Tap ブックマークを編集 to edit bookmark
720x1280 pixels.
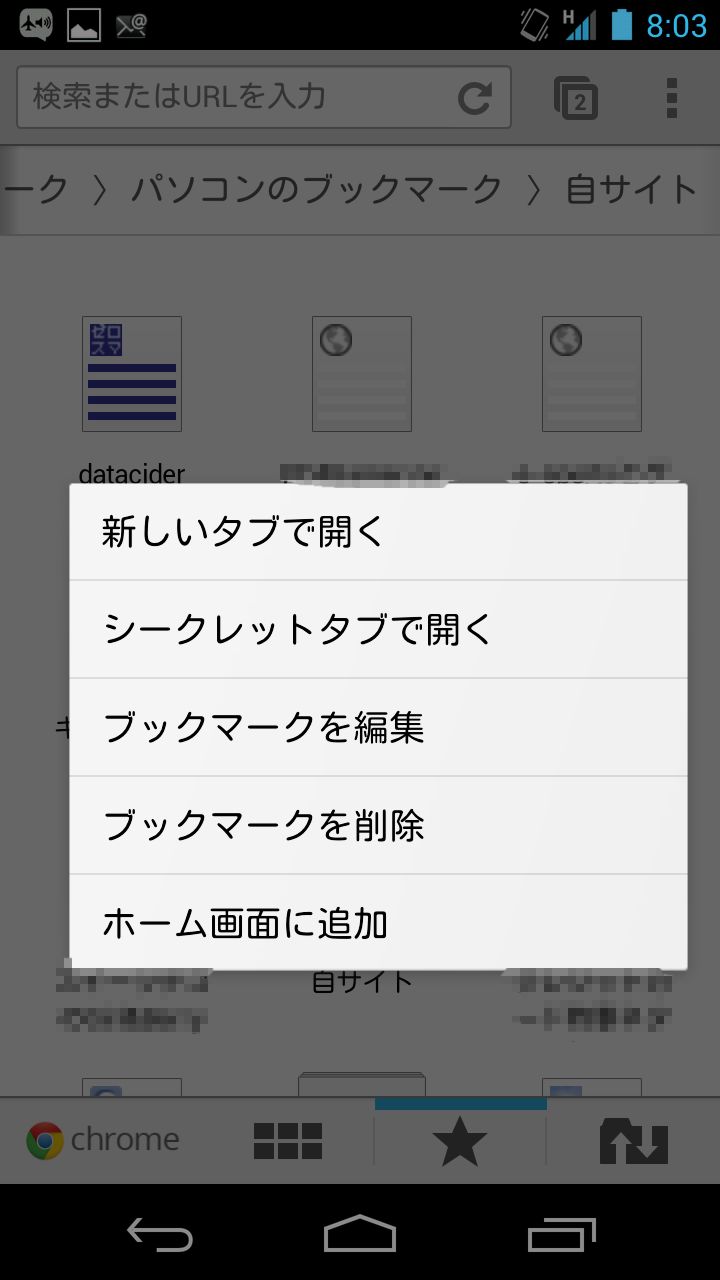[x=378, y=727]
